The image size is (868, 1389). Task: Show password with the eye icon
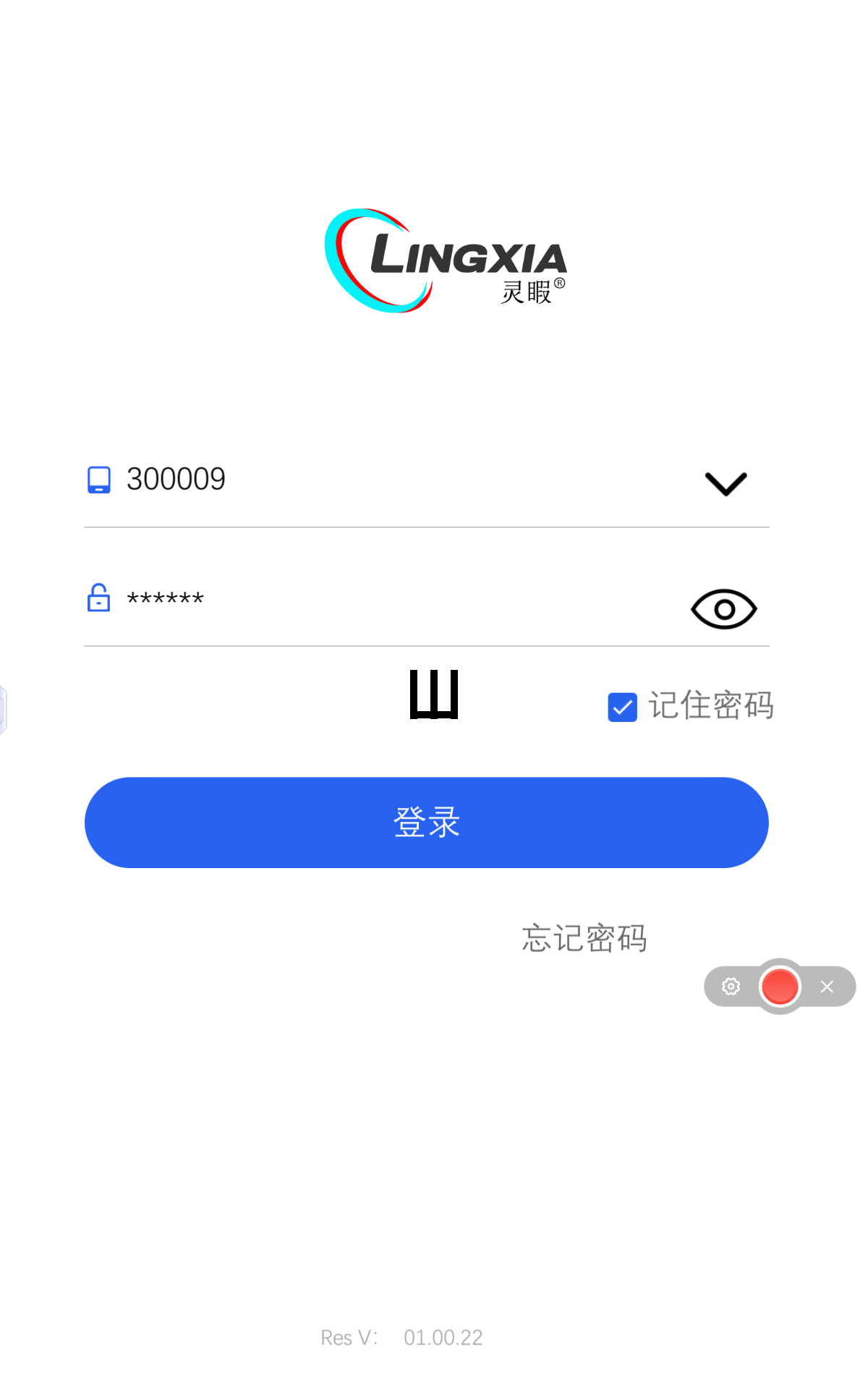point(723,609)
